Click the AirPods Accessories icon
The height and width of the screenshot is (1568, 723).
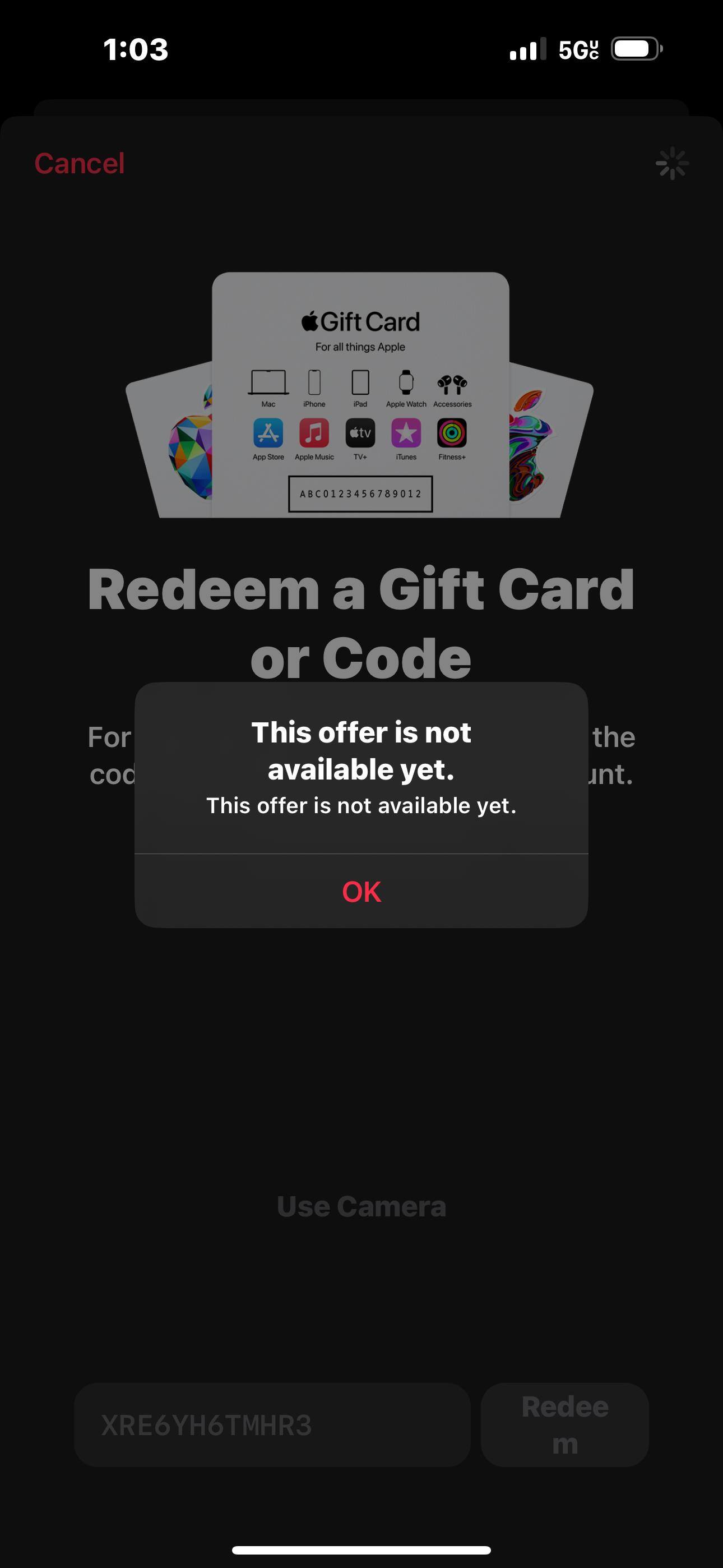[452, 382]
